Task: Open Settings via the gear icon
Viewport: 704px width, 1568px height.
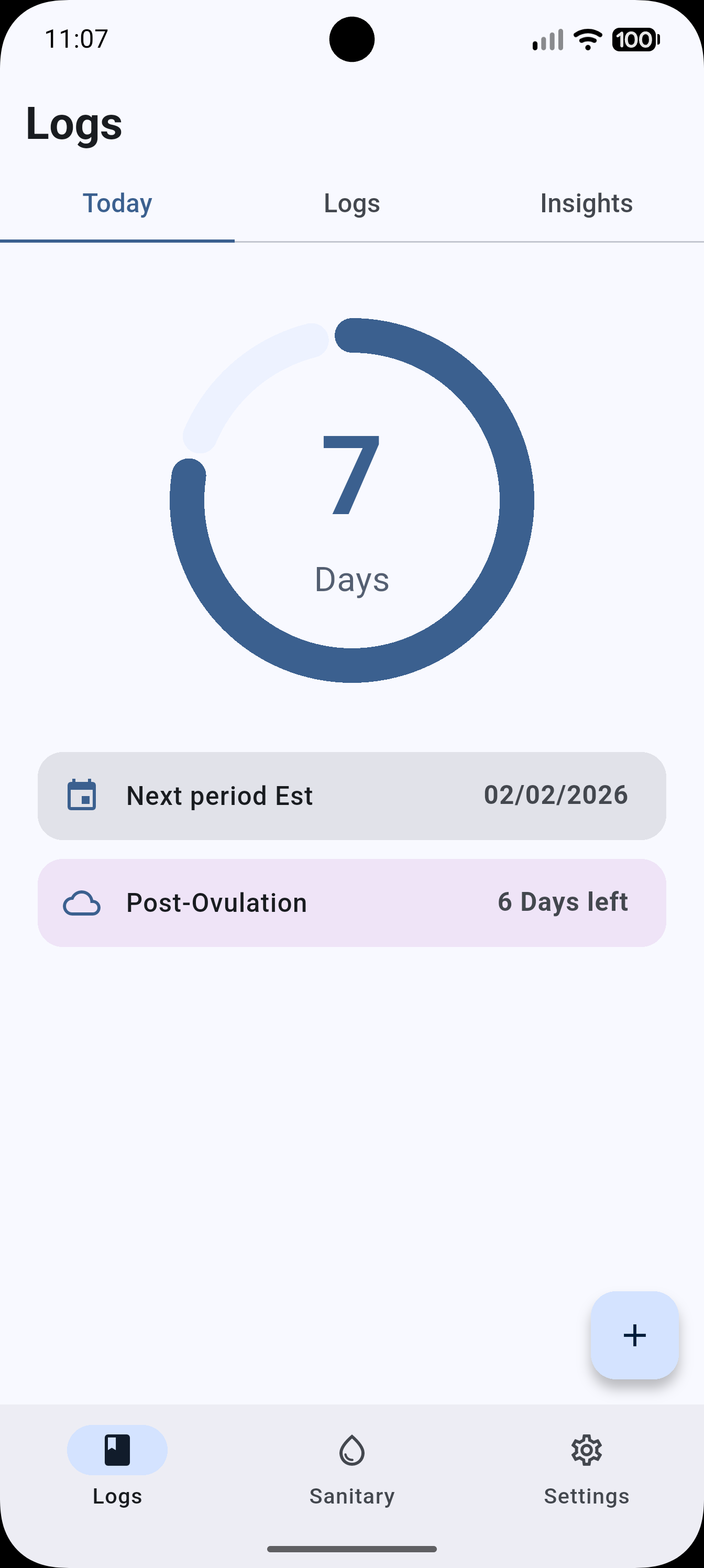Action: 586,1451
